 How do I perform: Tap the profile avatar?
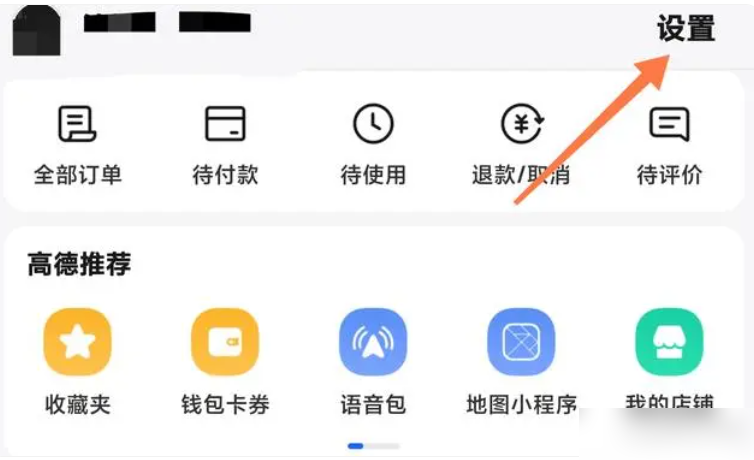[36, 30]
